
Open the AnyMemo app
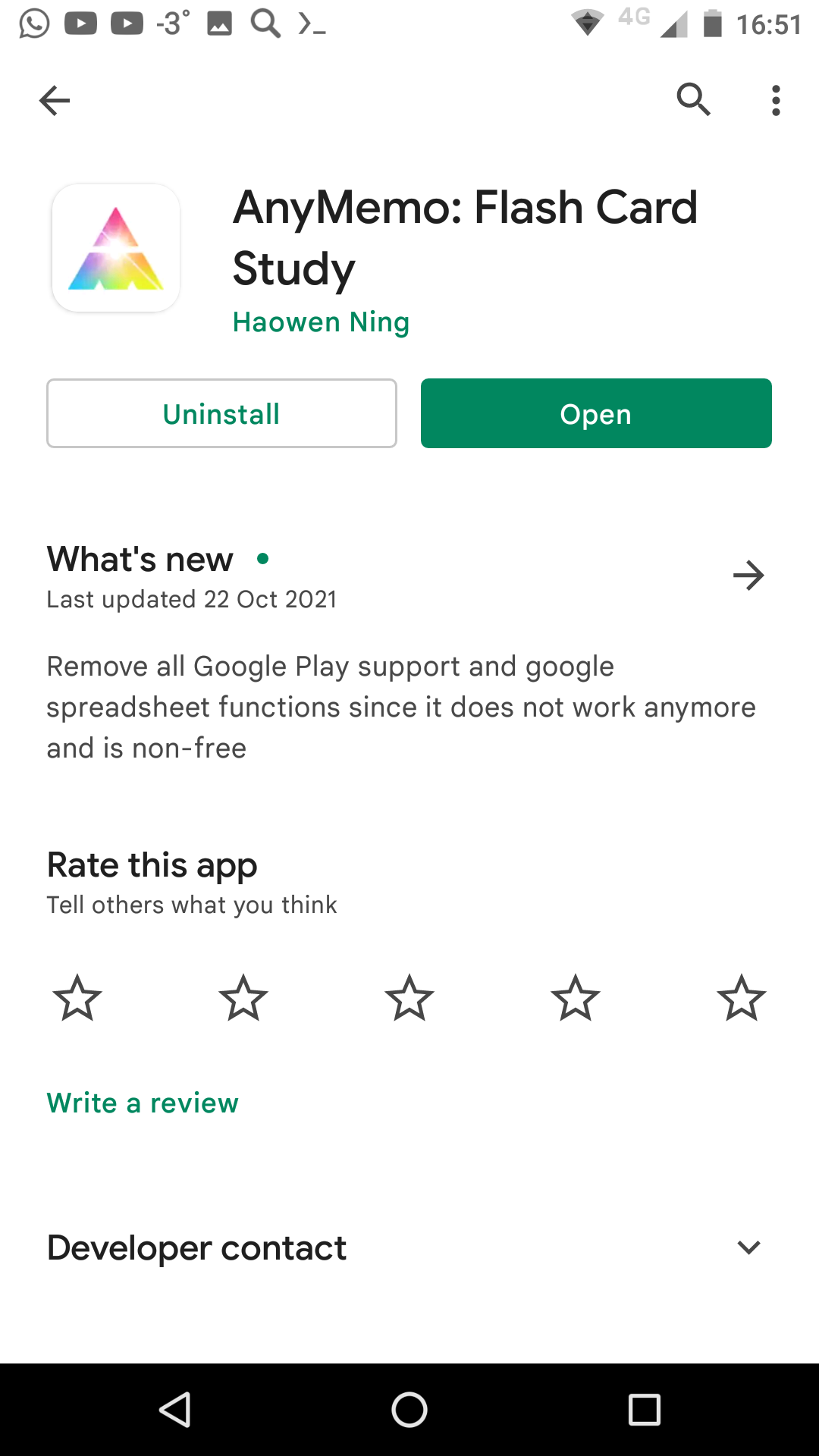point(596,414)
